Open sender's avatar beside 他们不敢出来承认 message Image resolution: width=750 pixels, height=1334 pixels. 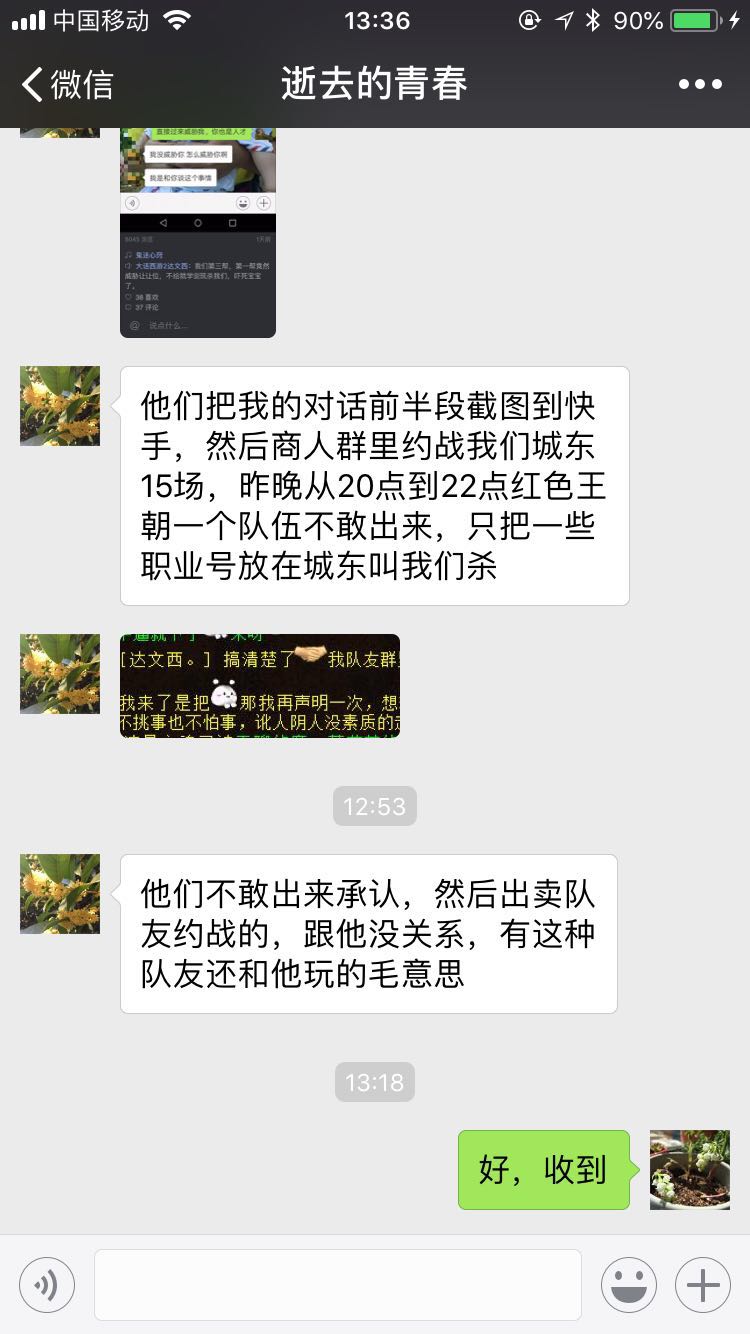(x=60, y=894)
